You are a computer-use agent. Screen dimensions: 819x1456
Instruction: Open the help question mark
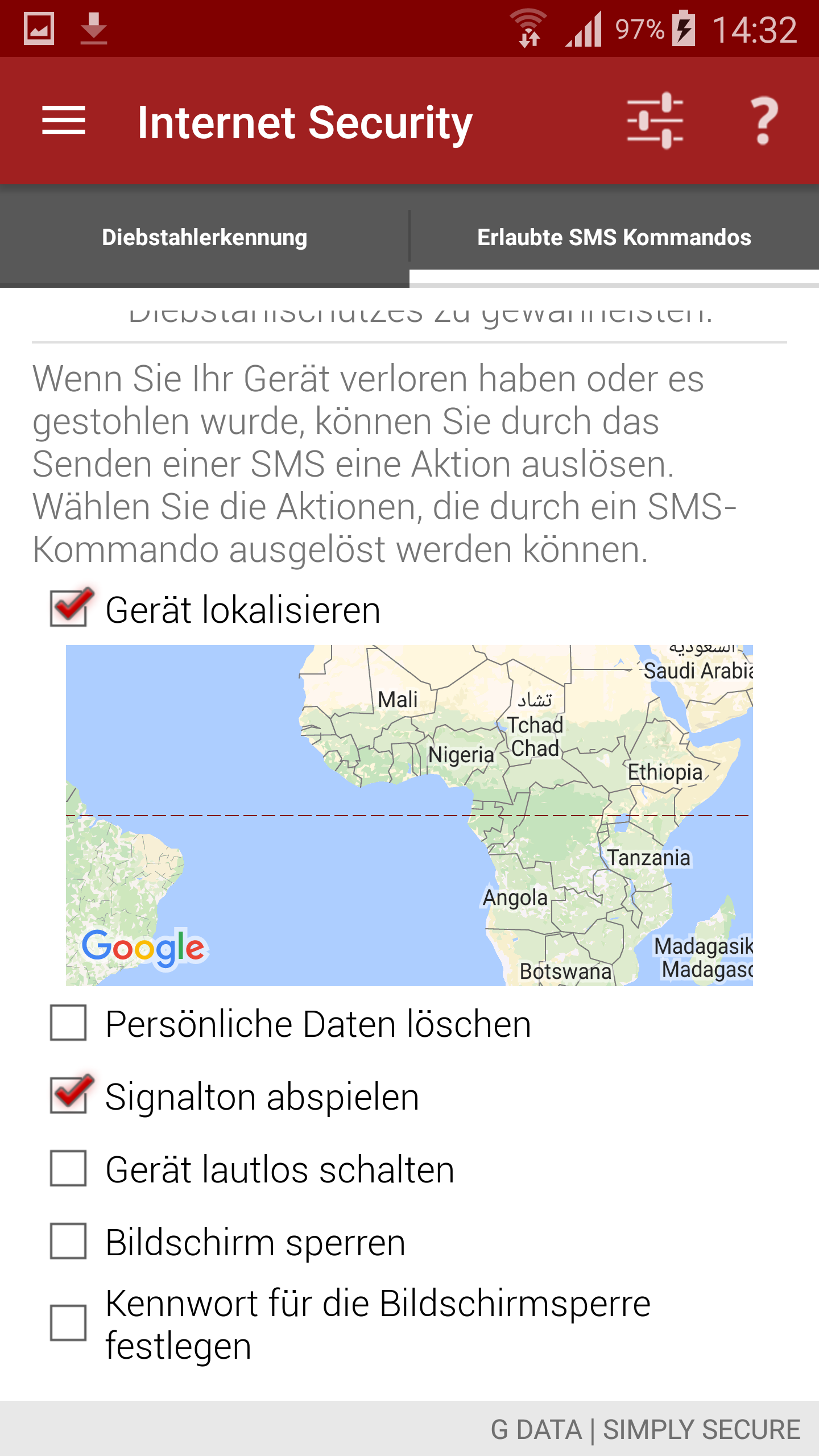tap(764, 121)
